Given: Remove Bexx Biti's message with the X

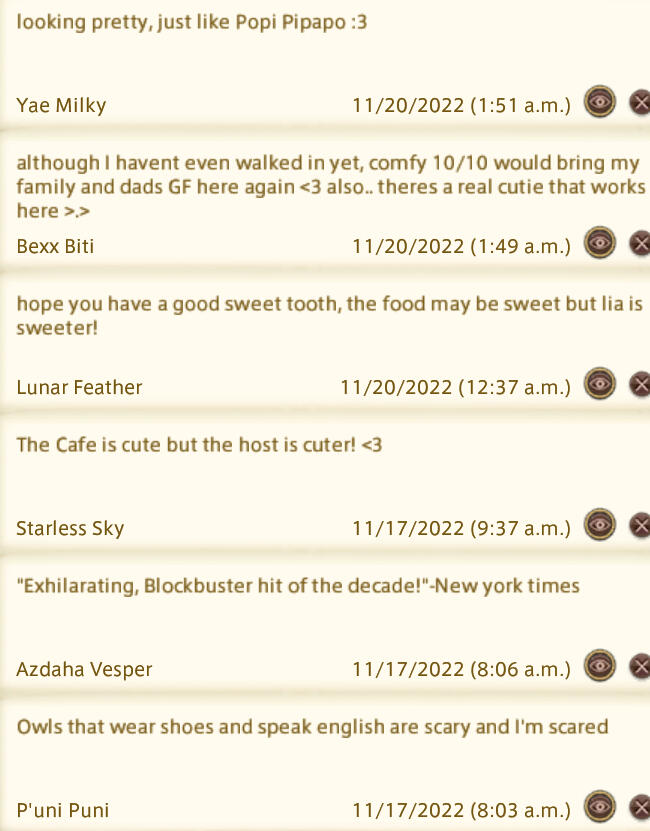Looking at the screenshot, I should [x=640, y=243].
